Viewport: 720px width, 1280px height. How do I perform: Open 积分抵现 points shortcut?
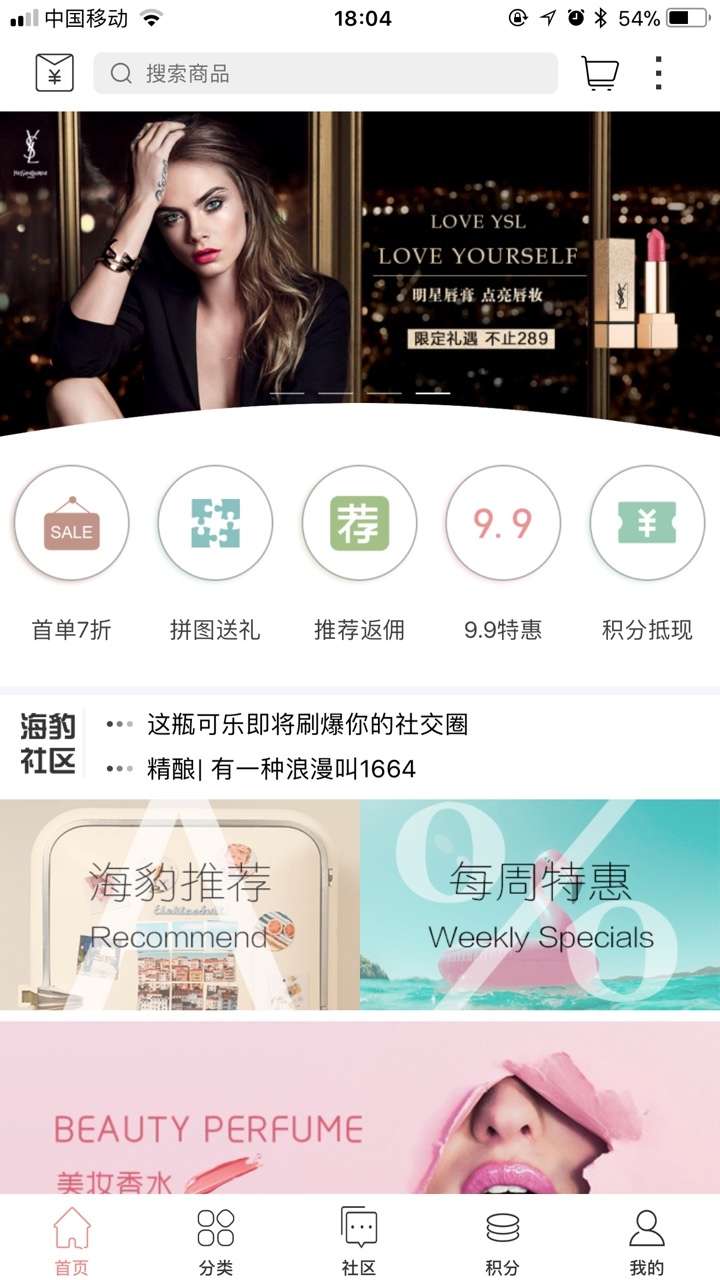[647, 524]
